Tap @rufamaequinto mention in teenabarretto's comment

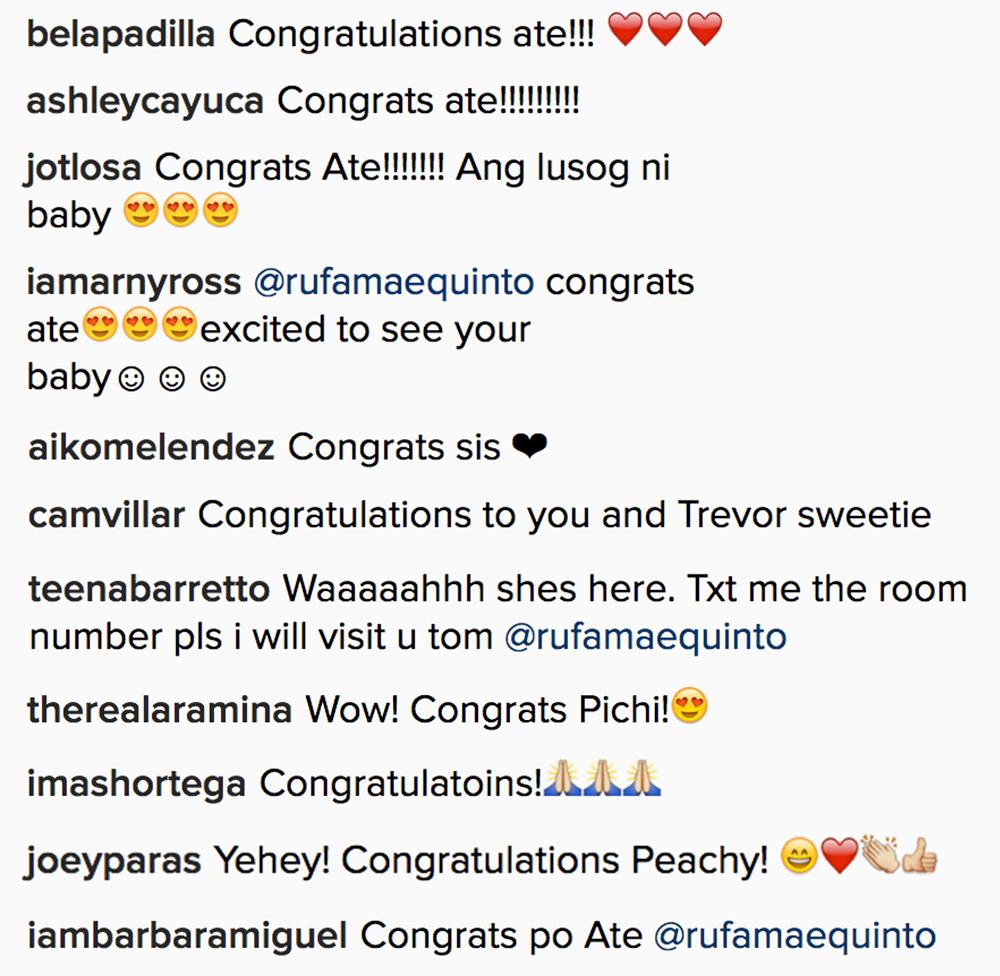(x=646, y=636)
